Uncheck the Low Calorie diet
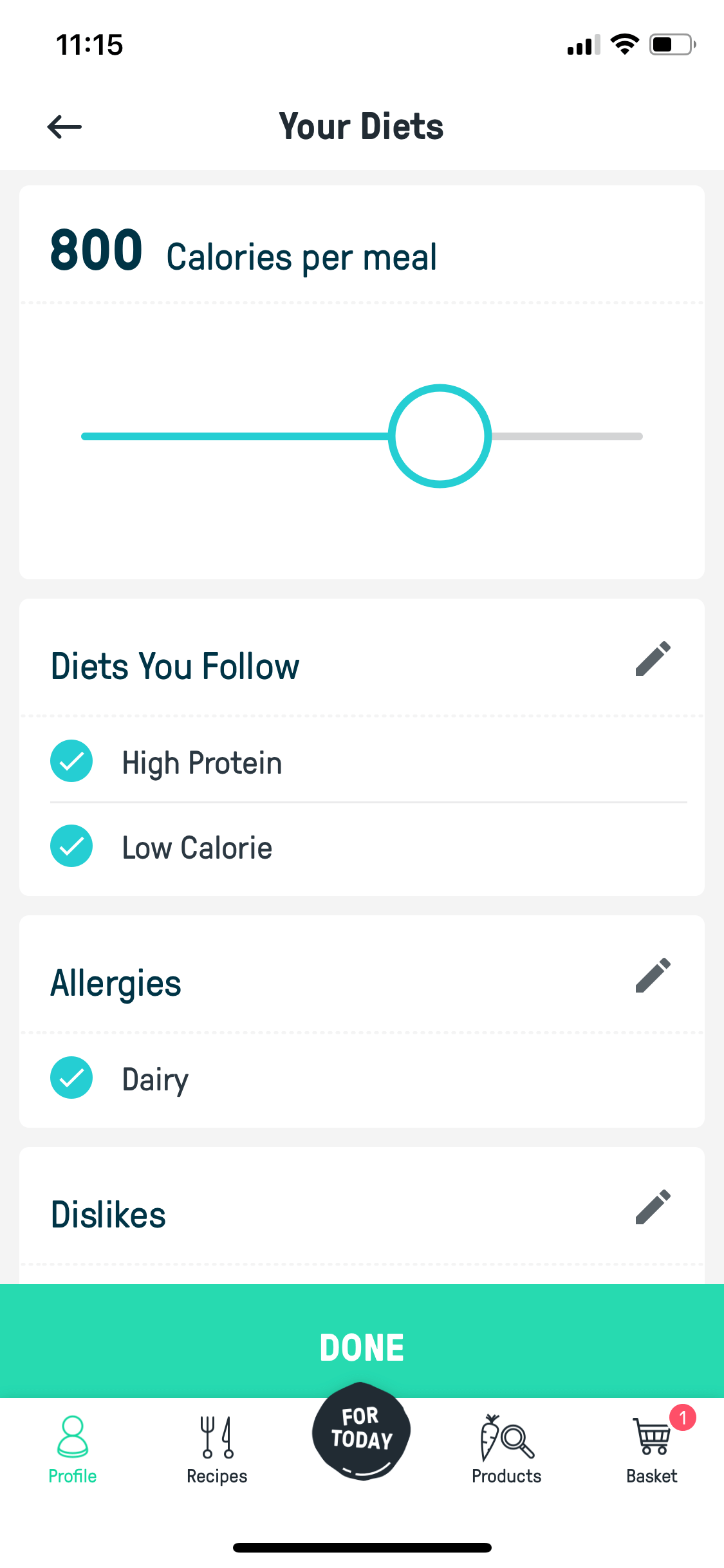 [71, 846]
